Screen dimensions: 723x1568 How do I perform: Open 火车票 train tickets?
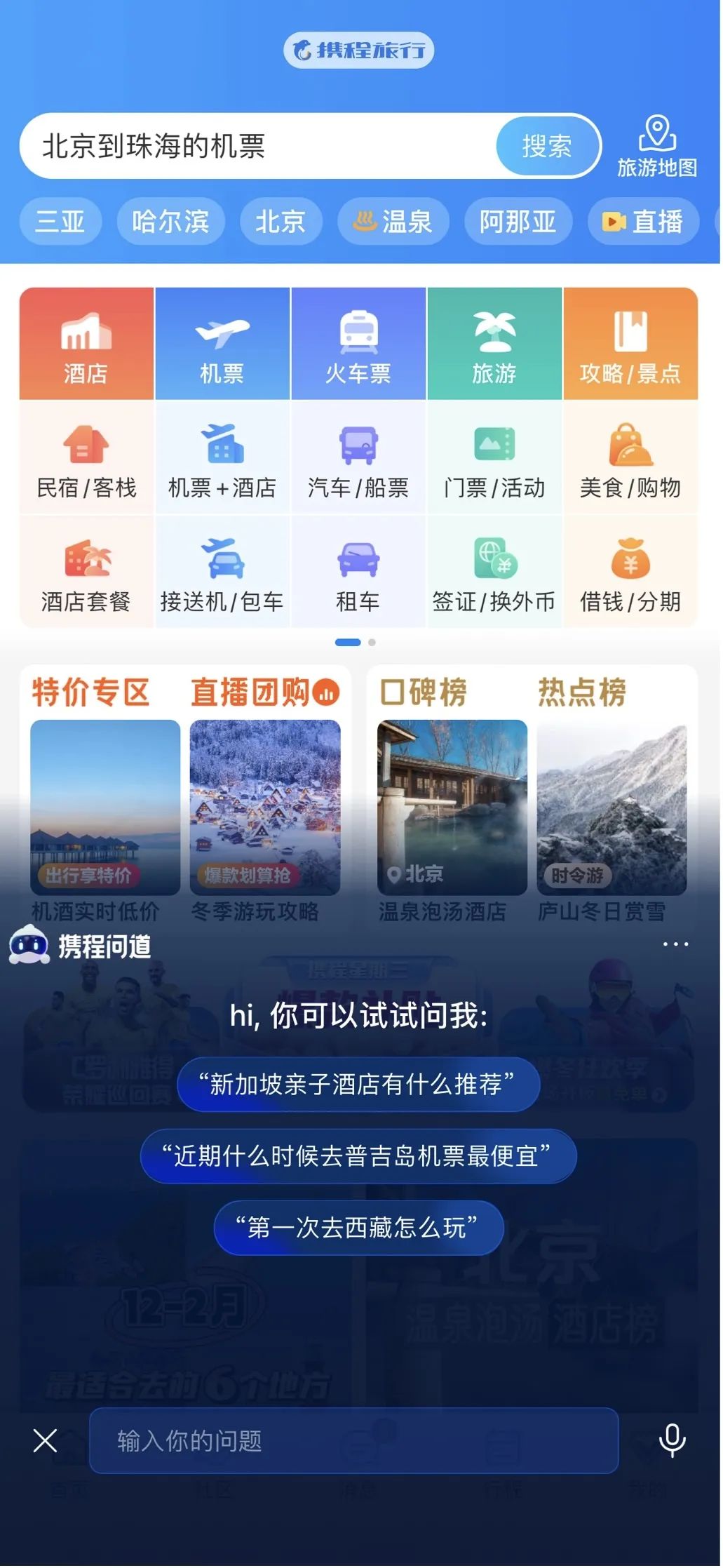(x=358, y=344)
